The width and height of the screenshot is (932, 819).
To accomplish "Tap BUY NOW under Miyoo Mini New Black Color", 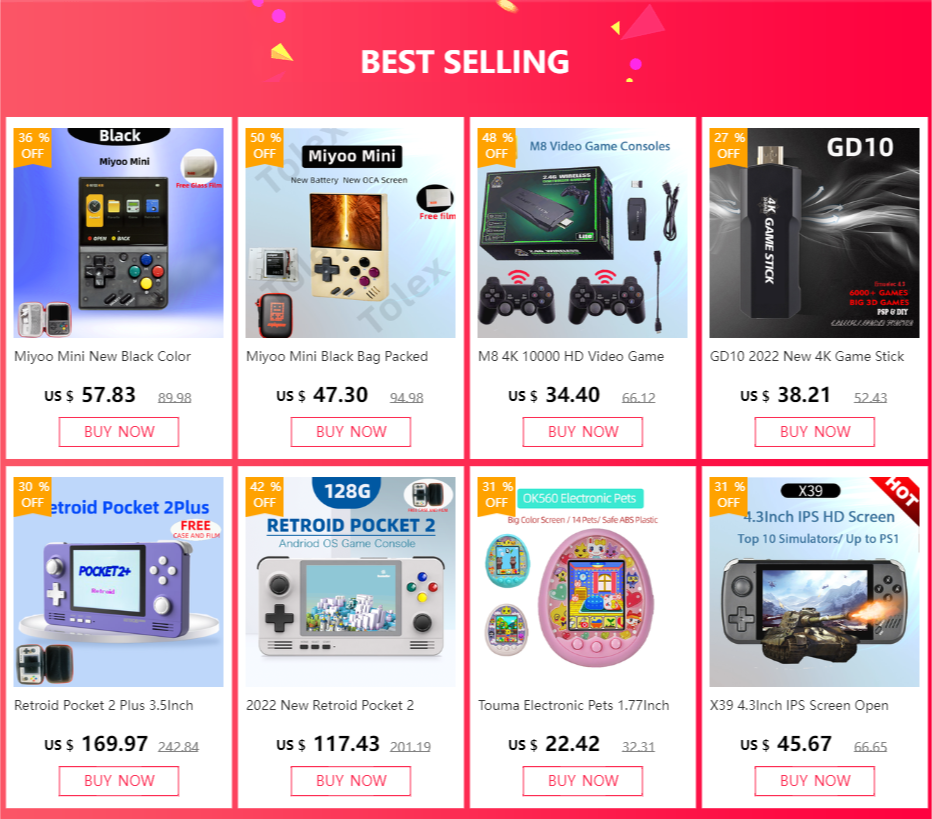I will coord(118,432).
